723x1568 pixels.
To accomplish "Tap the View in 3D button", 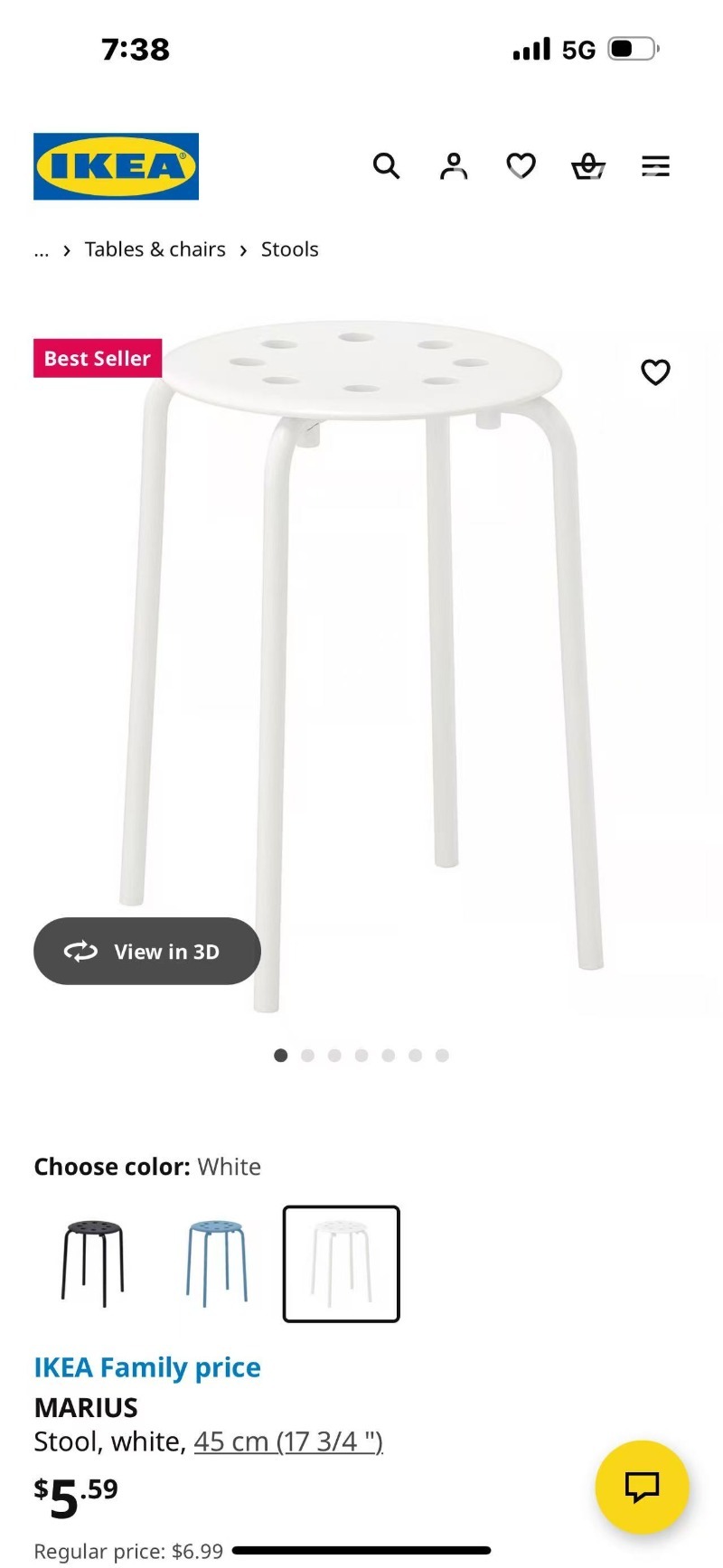I will (x=146, y=951).
